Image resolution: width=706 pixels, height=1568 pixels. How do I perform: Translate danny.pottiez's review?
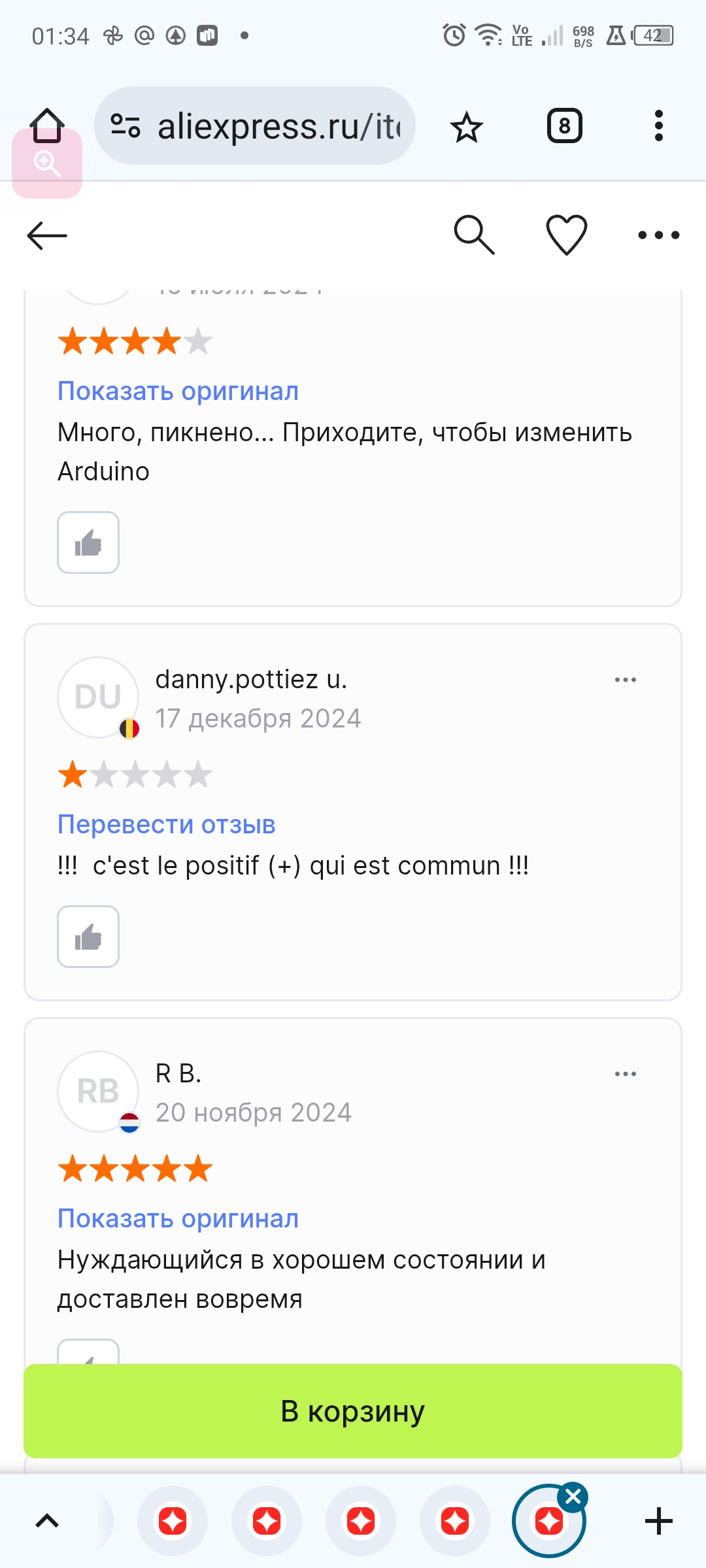coord(167,824)
